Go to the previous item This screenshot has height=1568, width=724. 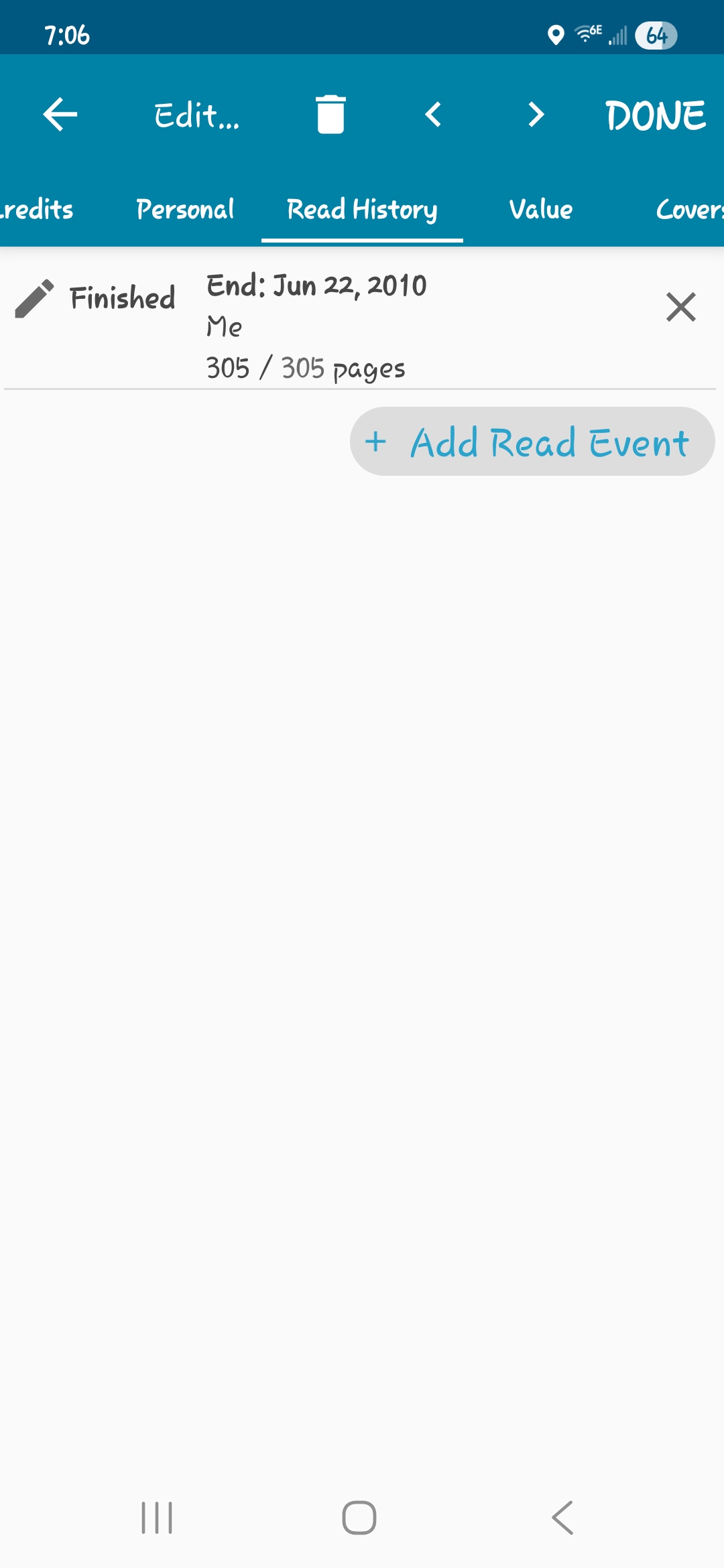pos(434,115)
